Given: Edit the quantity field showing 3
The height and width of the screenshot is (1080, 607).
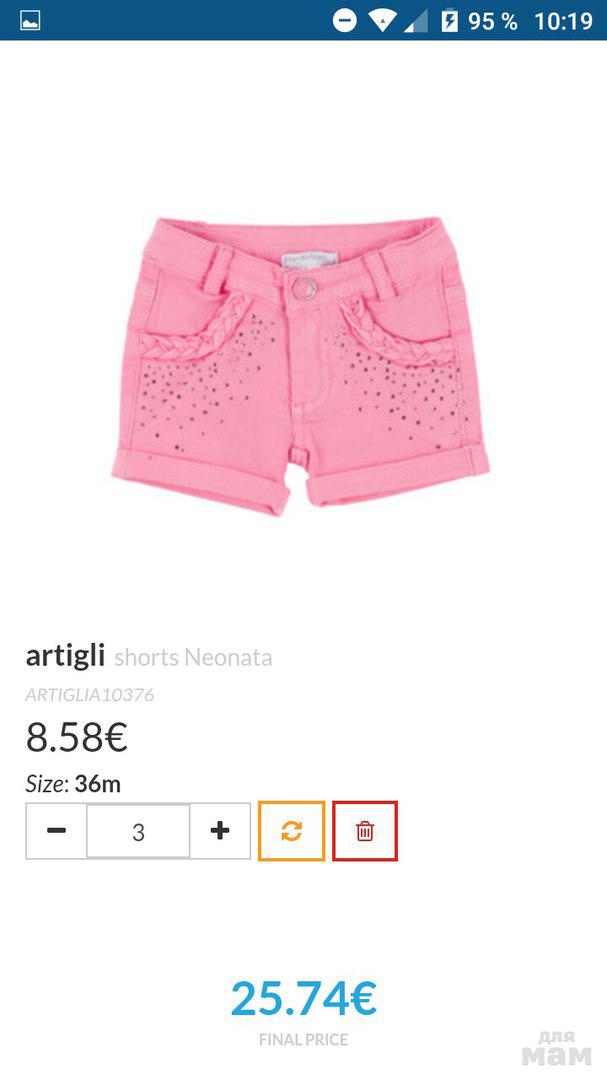Looking at the screenshot, I should 138,831.
